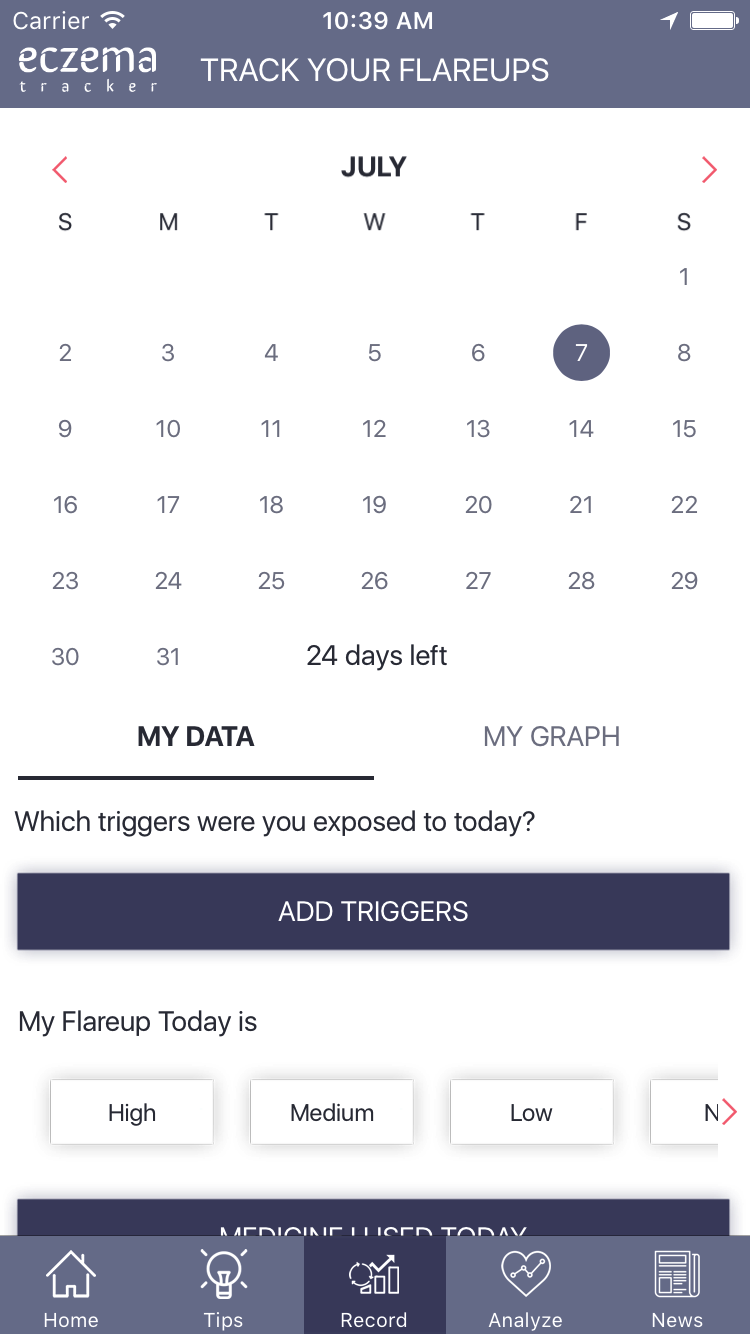Tap the battery indicator icon
The image size is (750, 1334).
tap(716, 19)
